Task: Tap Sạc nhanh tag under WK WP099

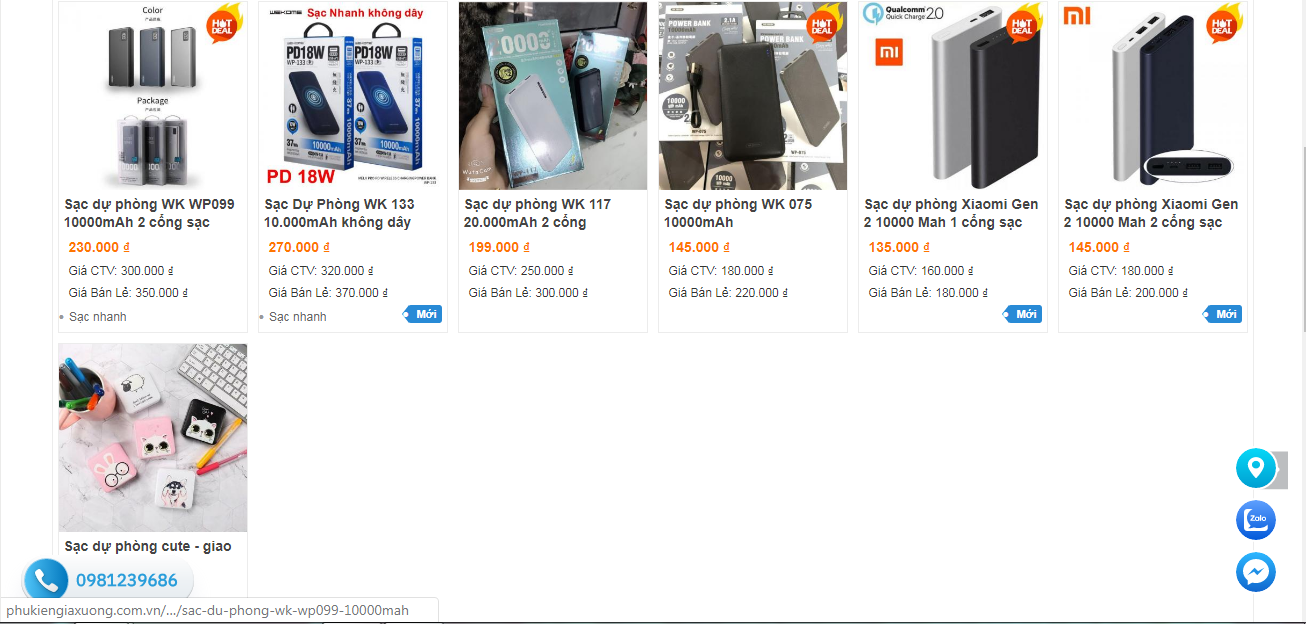Action: pos(97,316)
